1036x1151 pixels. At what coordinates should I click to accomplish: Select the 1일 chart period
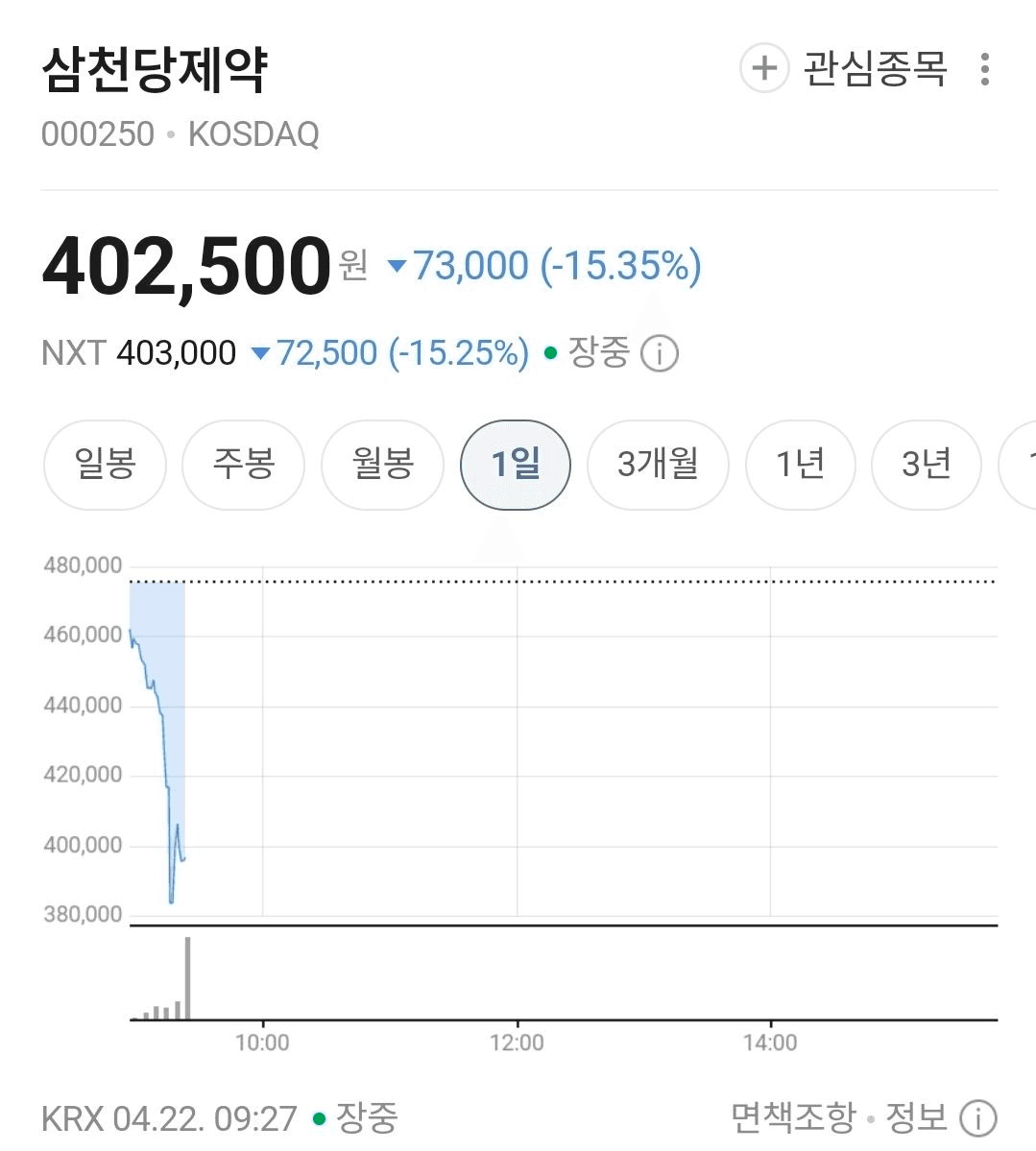tap(516, 465)
